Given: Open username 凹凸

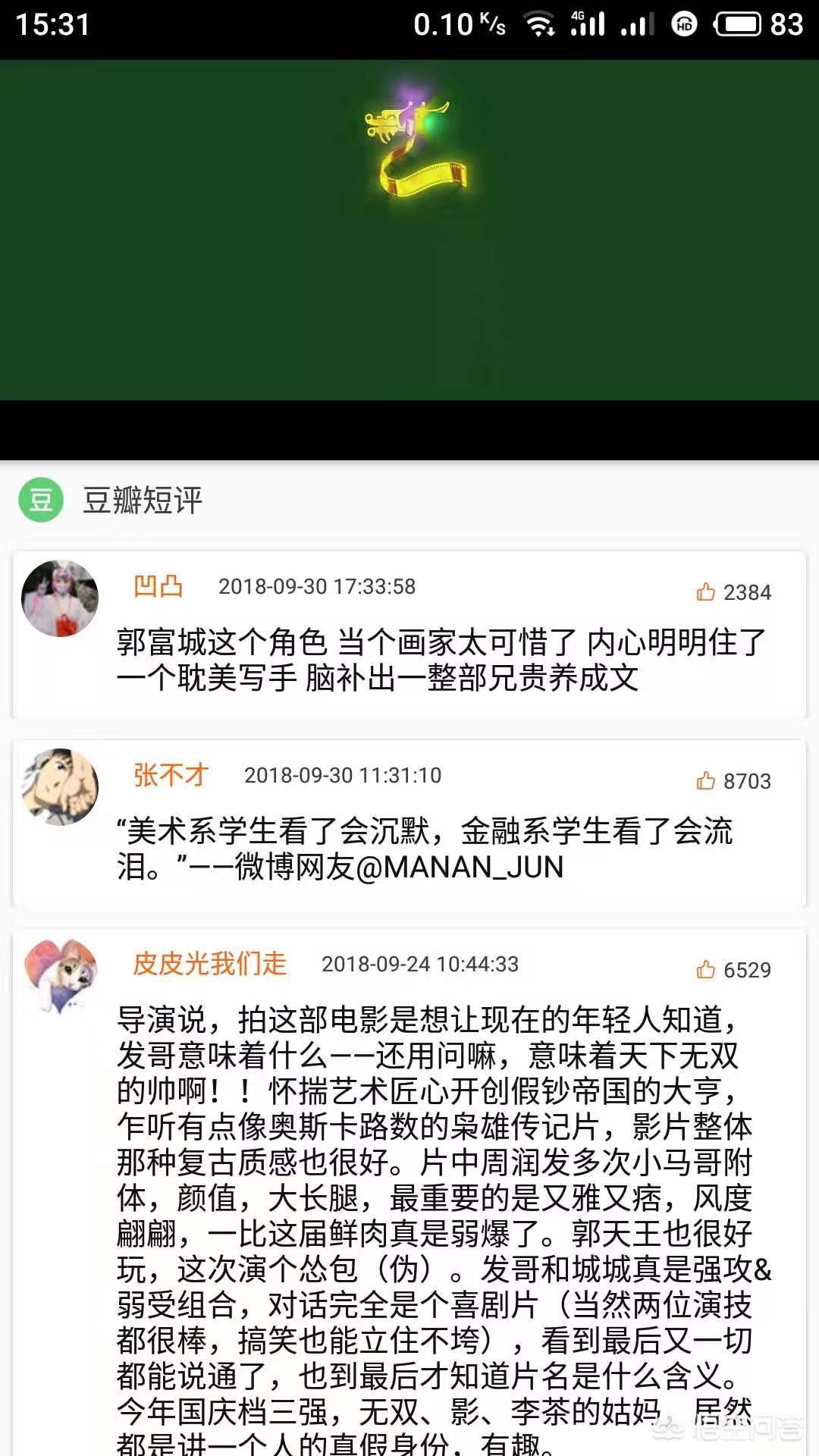Looking at the screenshot, I should [158, 586].
